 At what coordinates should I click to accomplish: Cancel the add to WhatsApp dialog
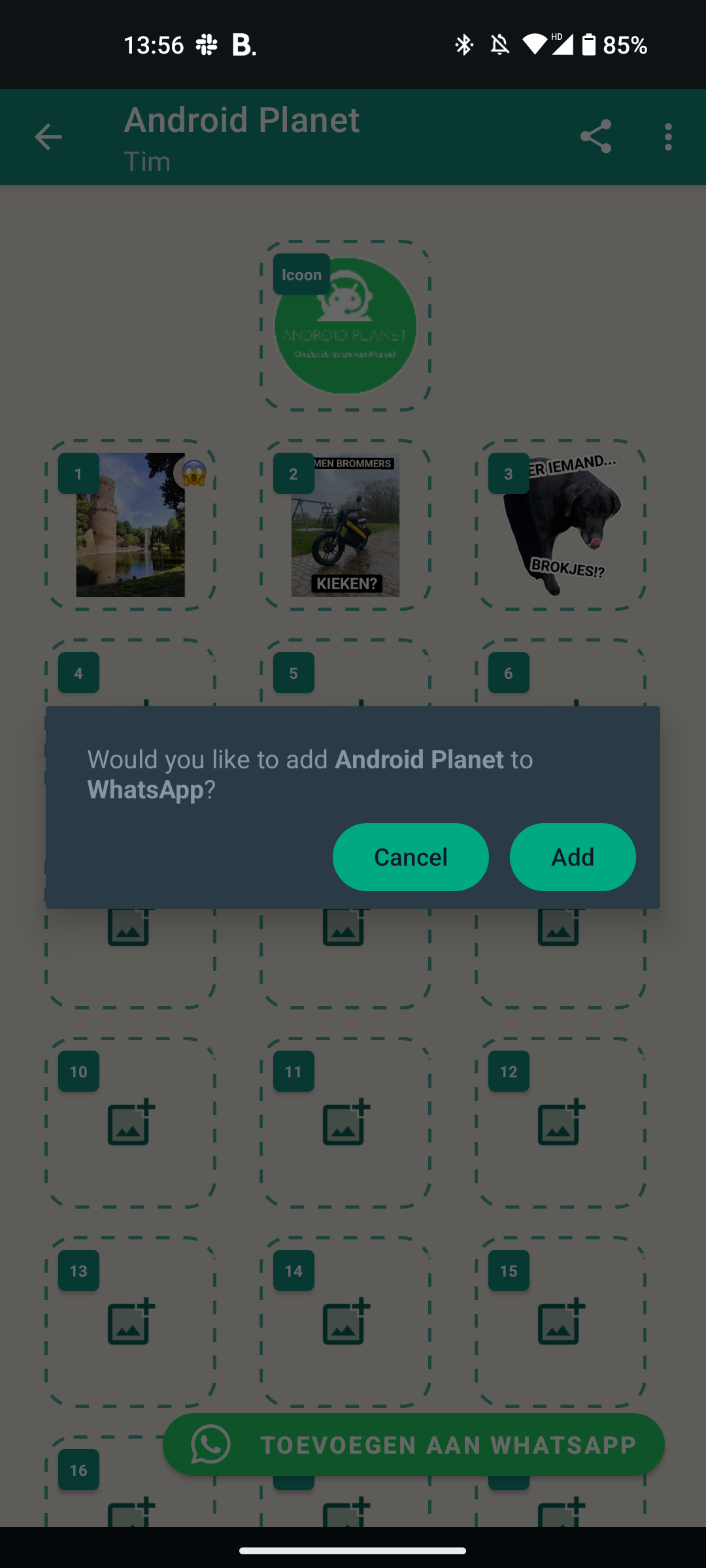411,857
